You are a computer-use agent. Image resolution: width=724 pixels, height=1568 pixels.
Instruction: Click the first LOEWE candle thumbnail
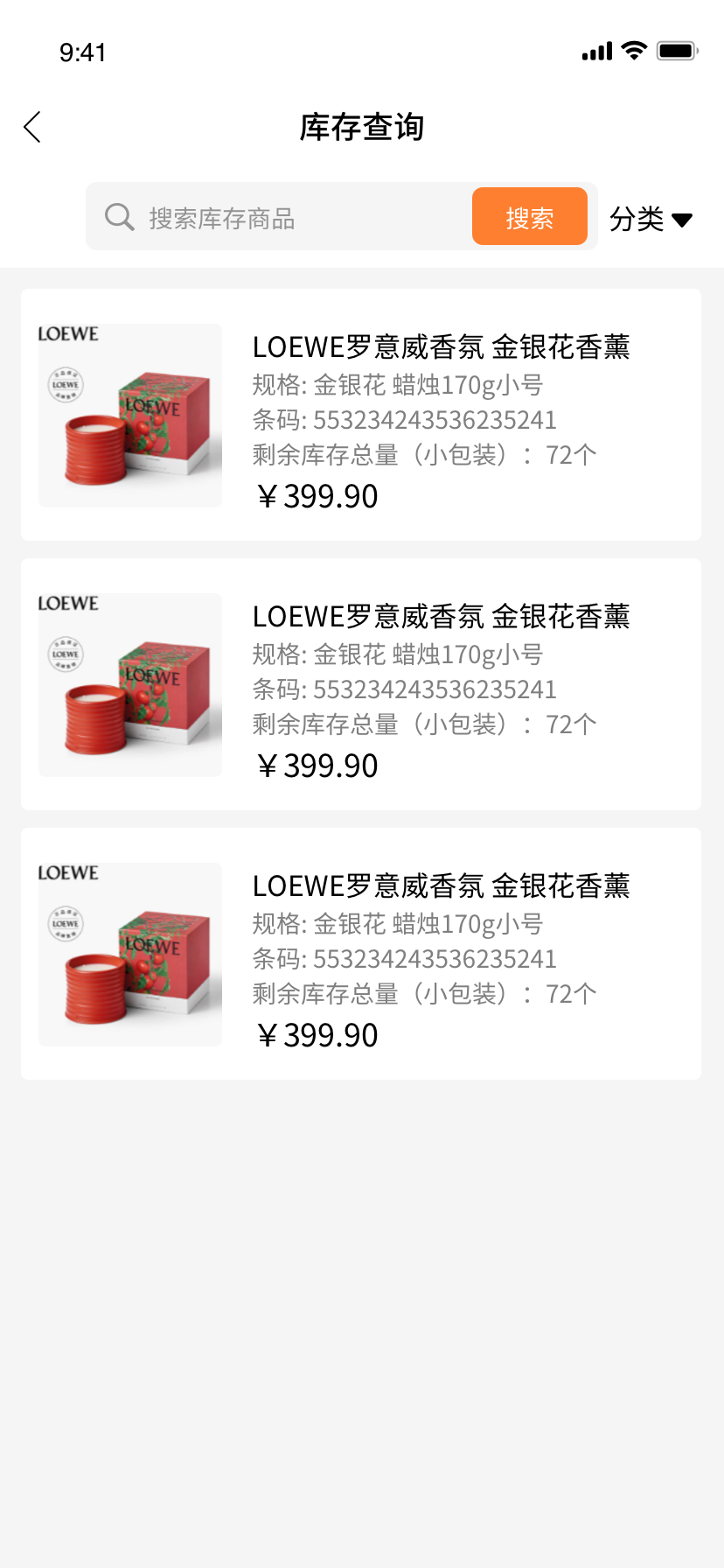coord(129,416)
